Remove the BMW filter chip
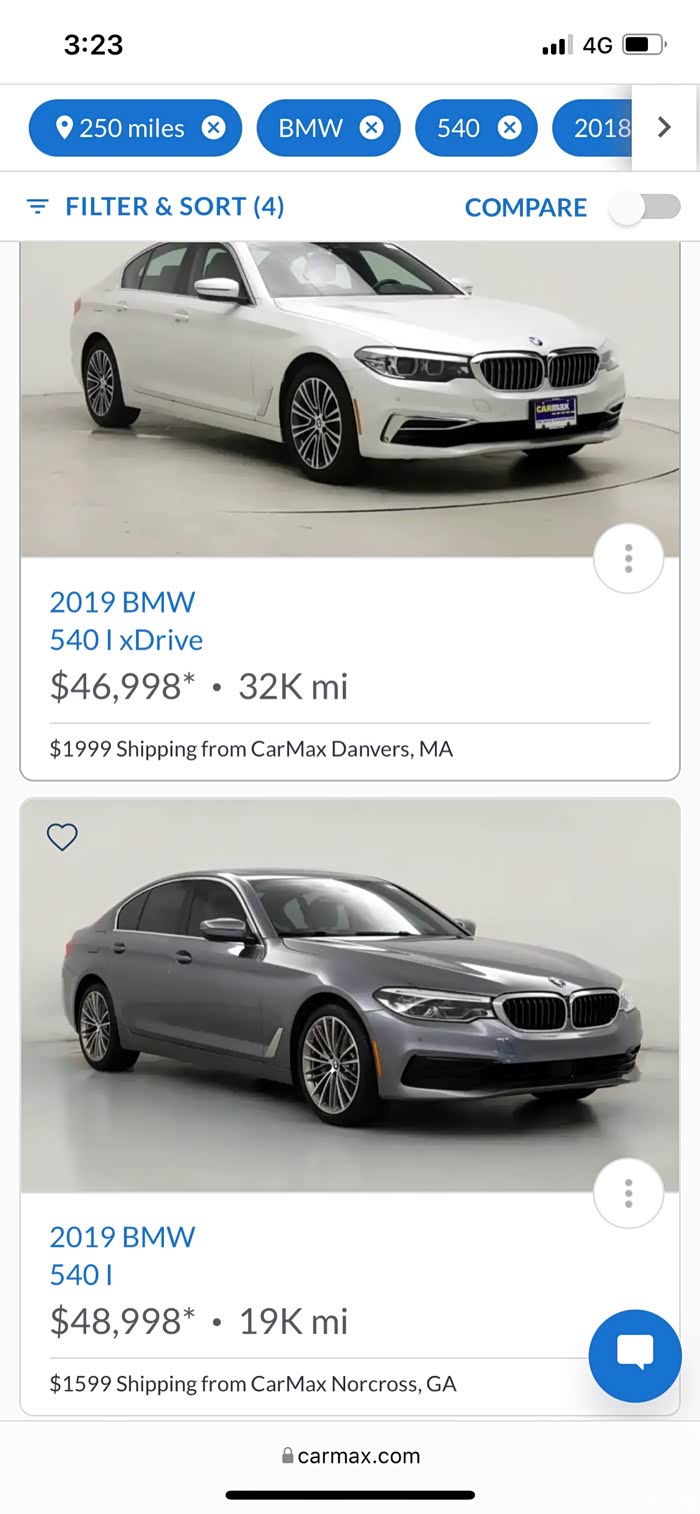The image size is (700, 1514). pos(371,128)
